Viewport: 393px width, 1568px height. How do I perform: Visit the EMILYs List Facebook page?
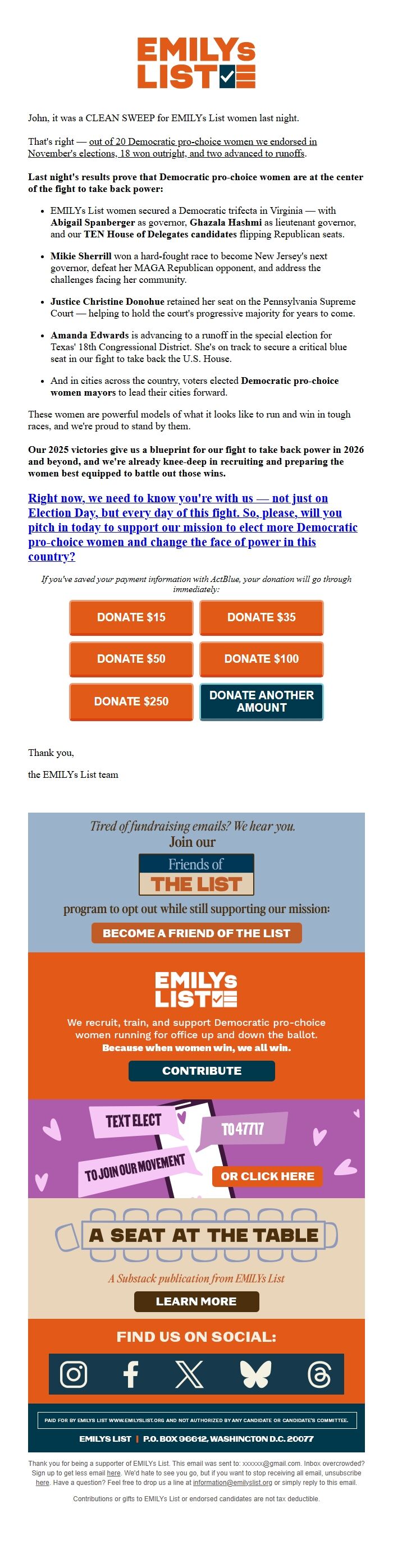point(130,1374)
